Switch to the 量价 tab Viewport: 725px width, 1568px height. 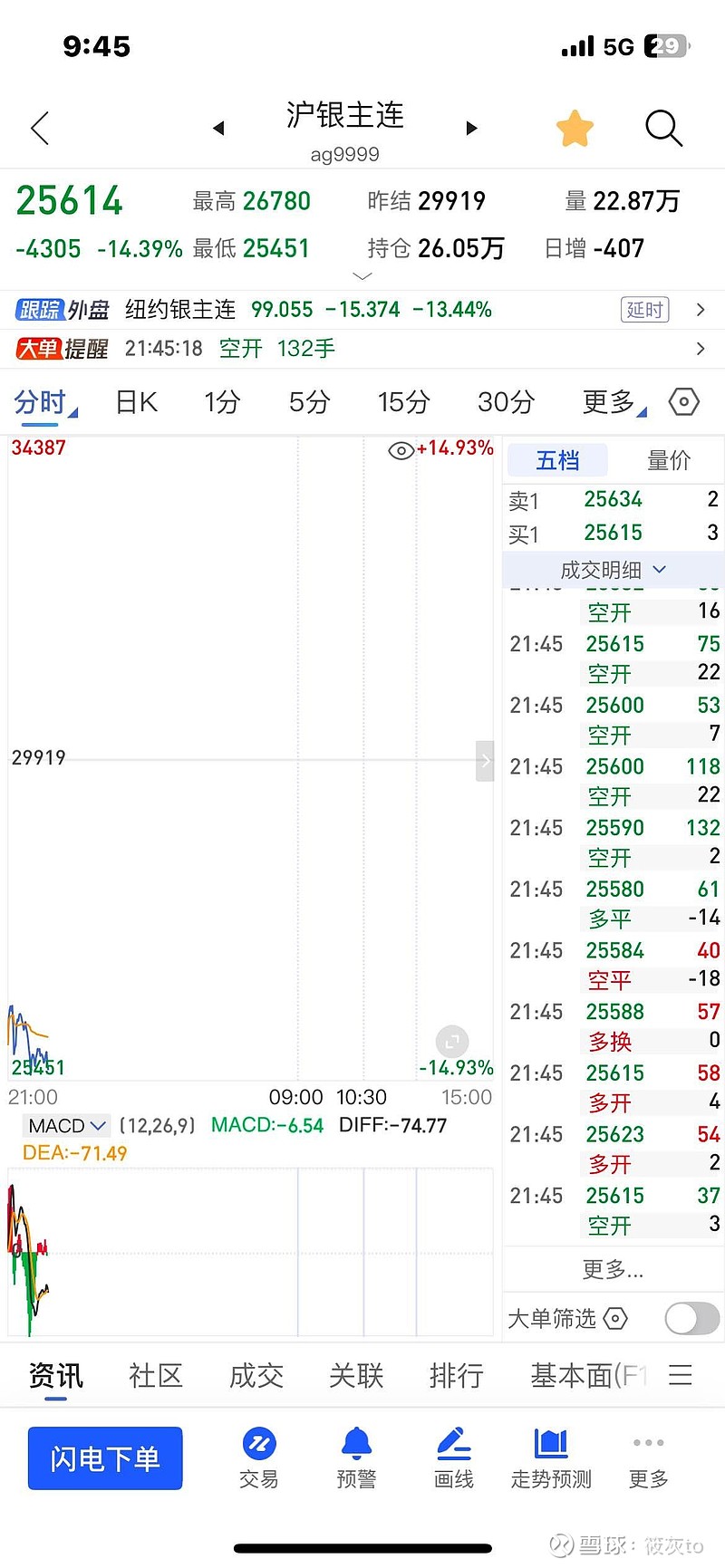tap(668, 460)
